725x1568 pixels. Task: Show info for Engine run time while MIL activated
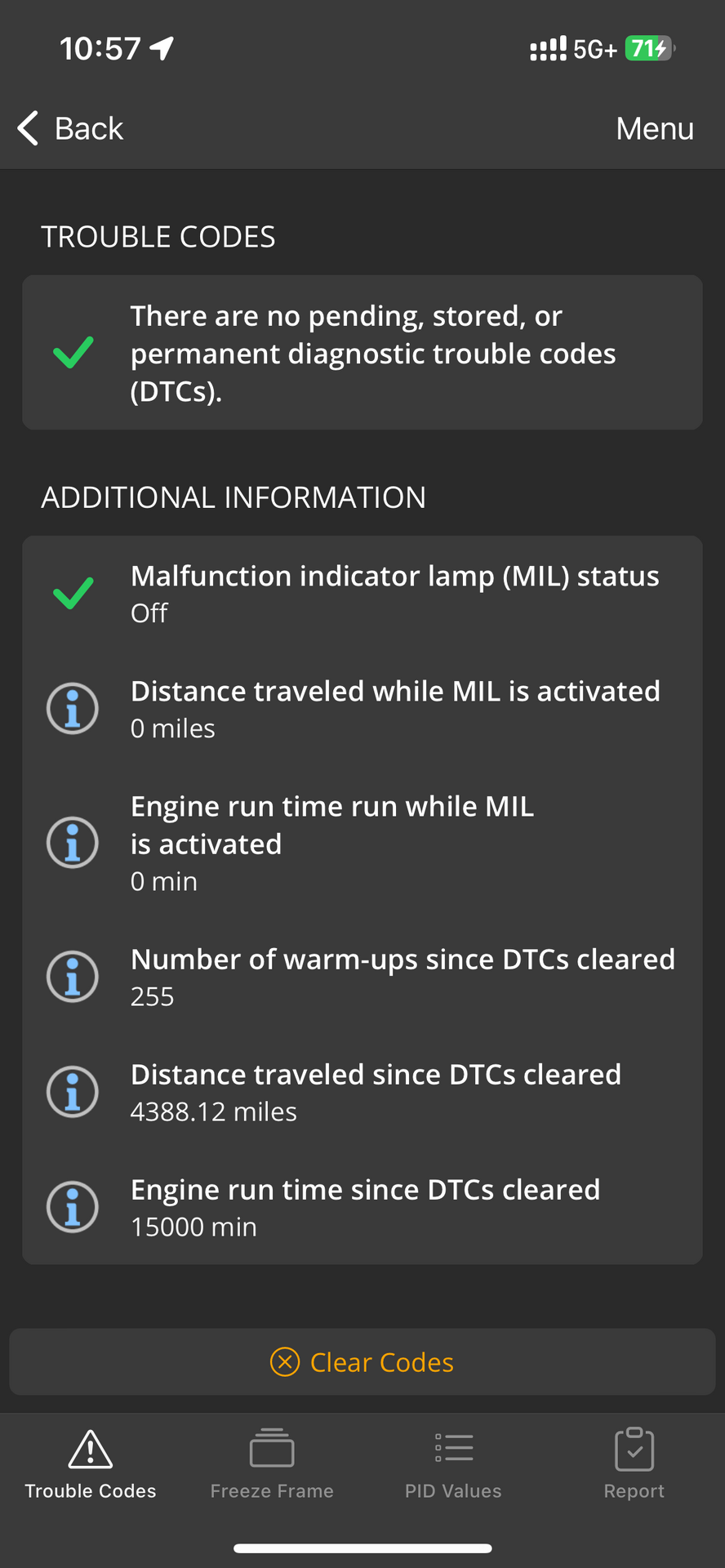[73, 842]
